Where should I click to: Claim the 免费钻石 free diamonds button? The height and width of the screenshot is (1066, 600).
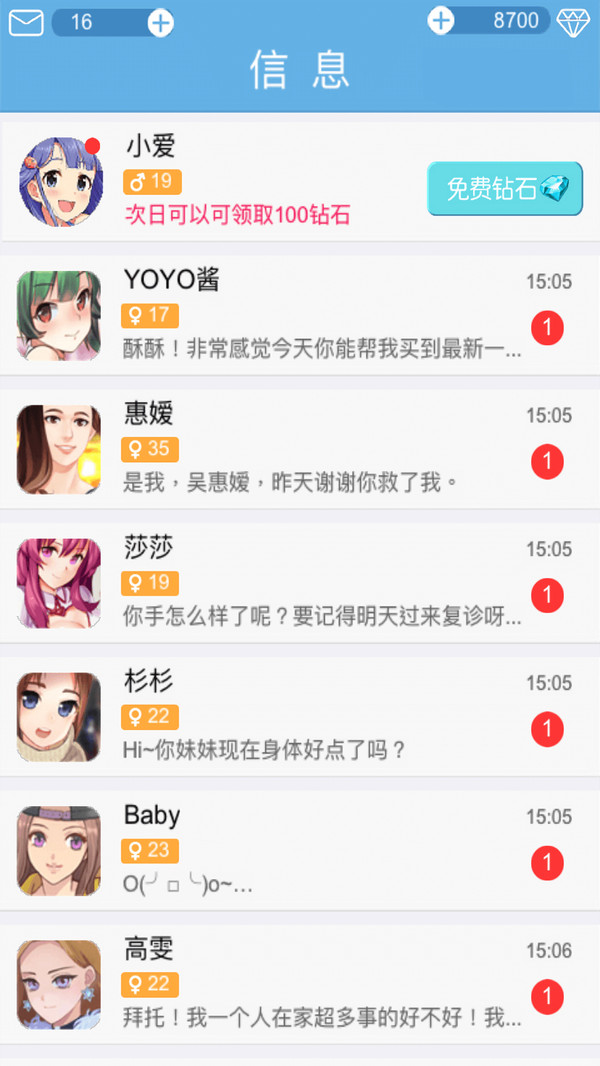(505, 188)
